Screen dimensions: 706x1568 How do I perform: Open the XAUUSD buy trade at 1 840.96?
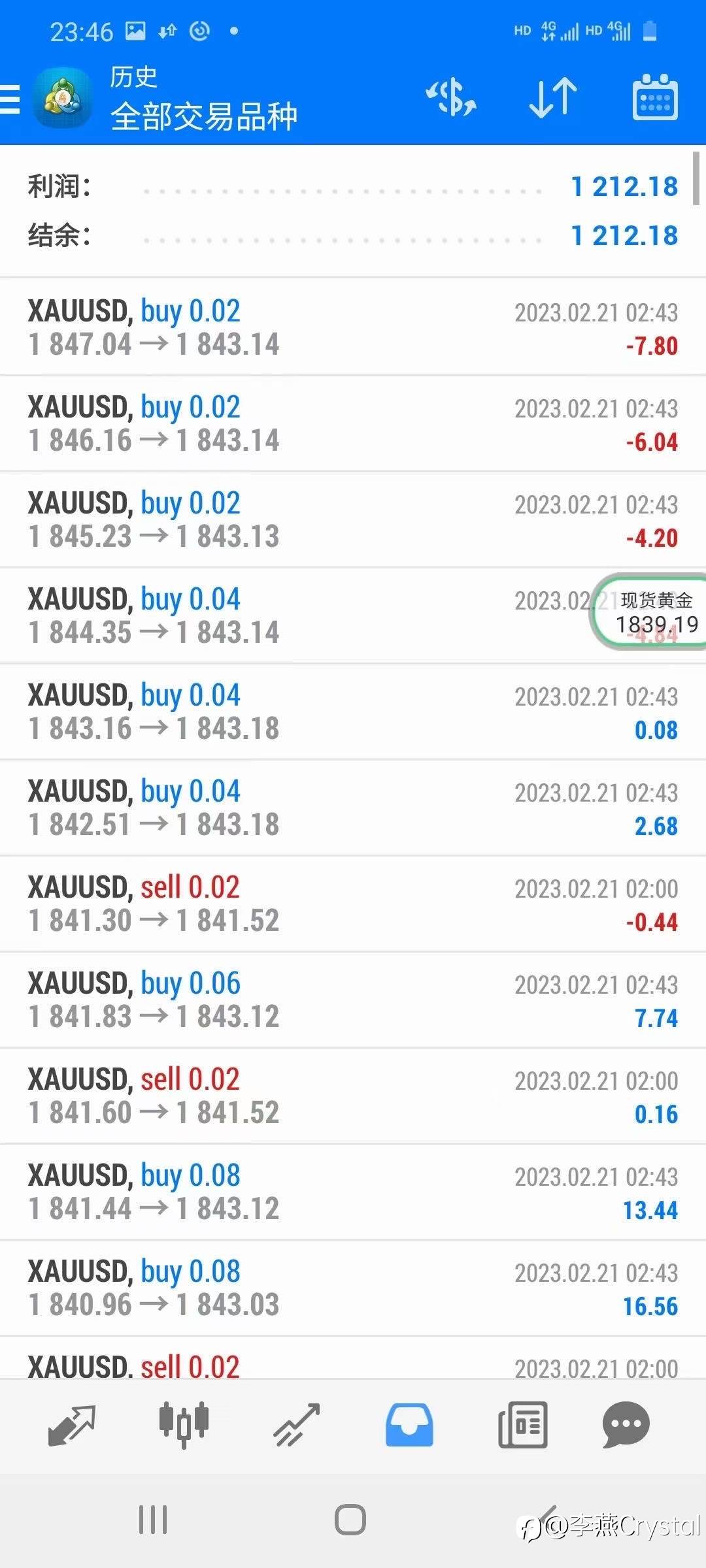(353, 1288)
